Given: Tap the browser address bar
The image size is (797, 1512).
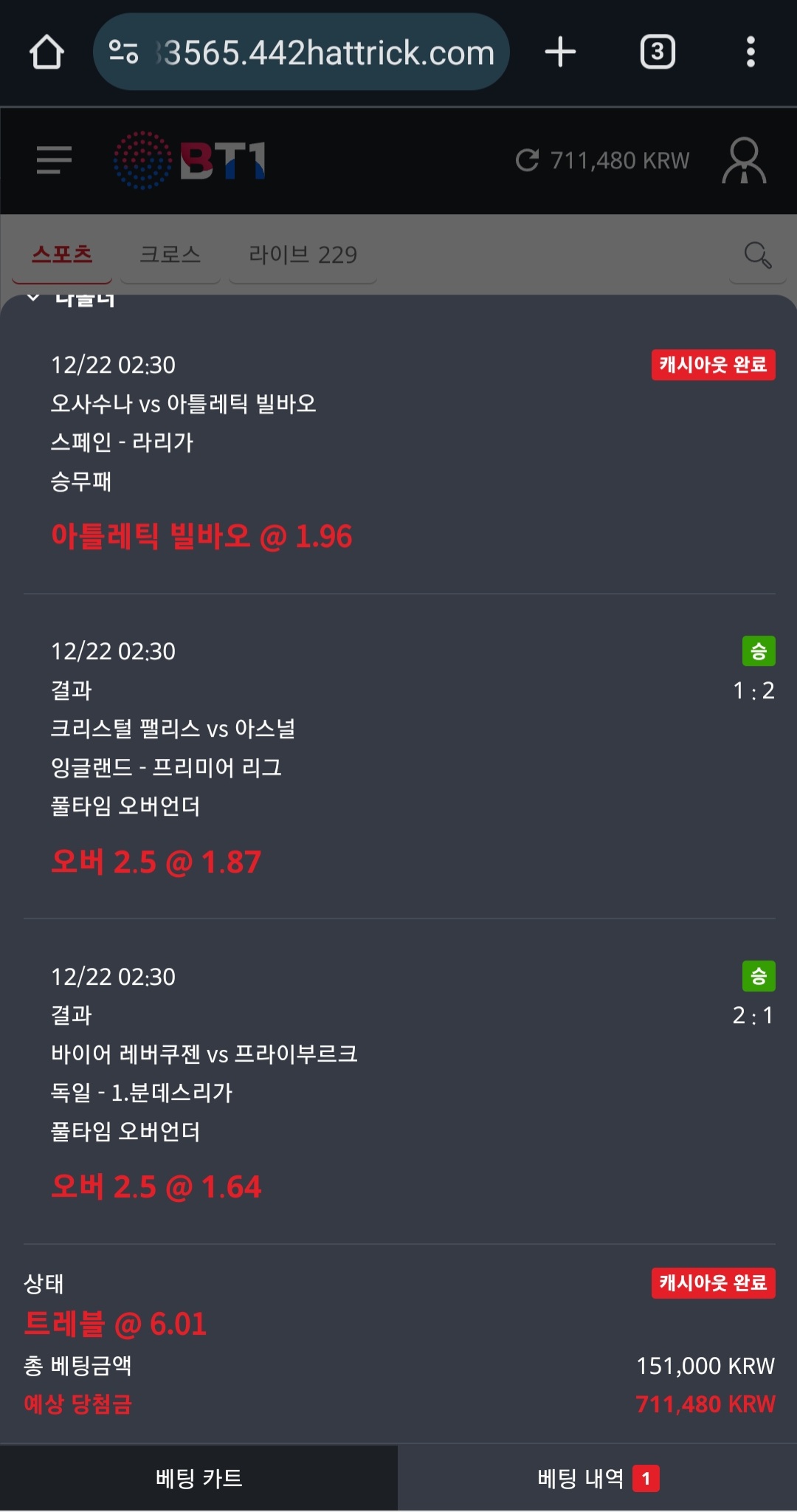Looking at the screenshot, I should click(x=301, y=52).
